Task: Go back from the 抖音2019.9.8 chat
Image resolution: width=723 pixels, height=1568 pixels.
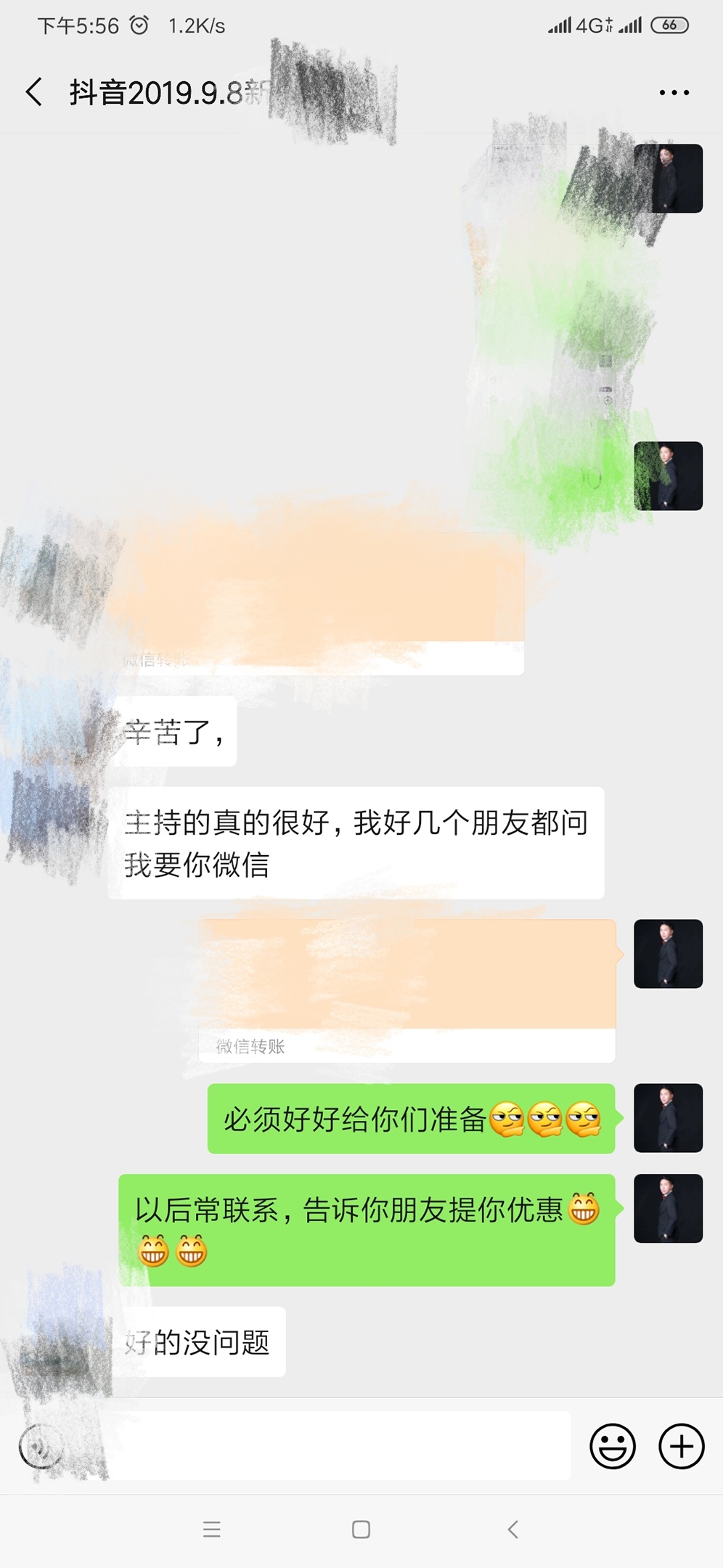Action: 33,93
